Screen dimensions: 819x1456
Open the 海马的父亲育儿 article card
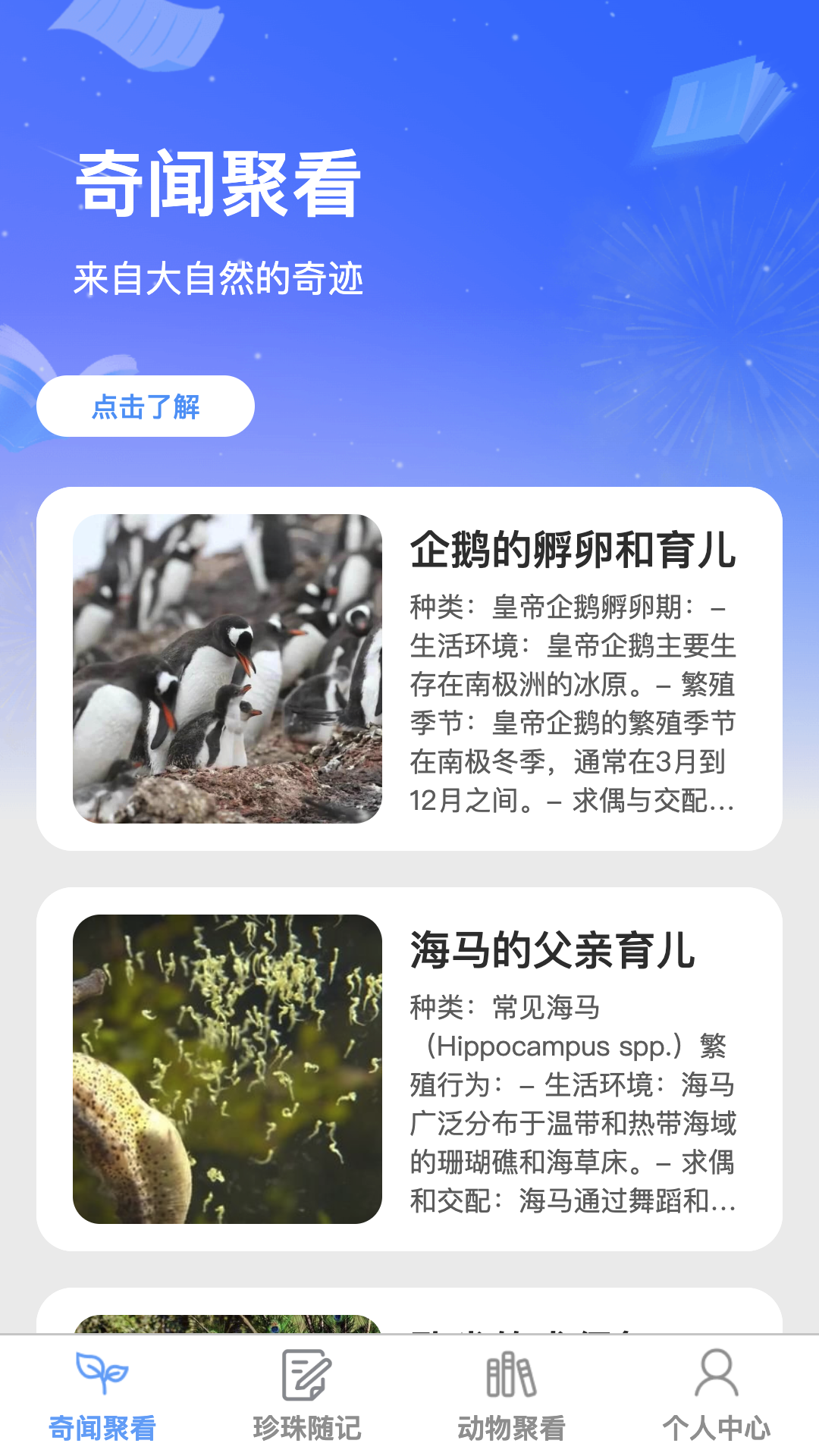point(409,1069)
